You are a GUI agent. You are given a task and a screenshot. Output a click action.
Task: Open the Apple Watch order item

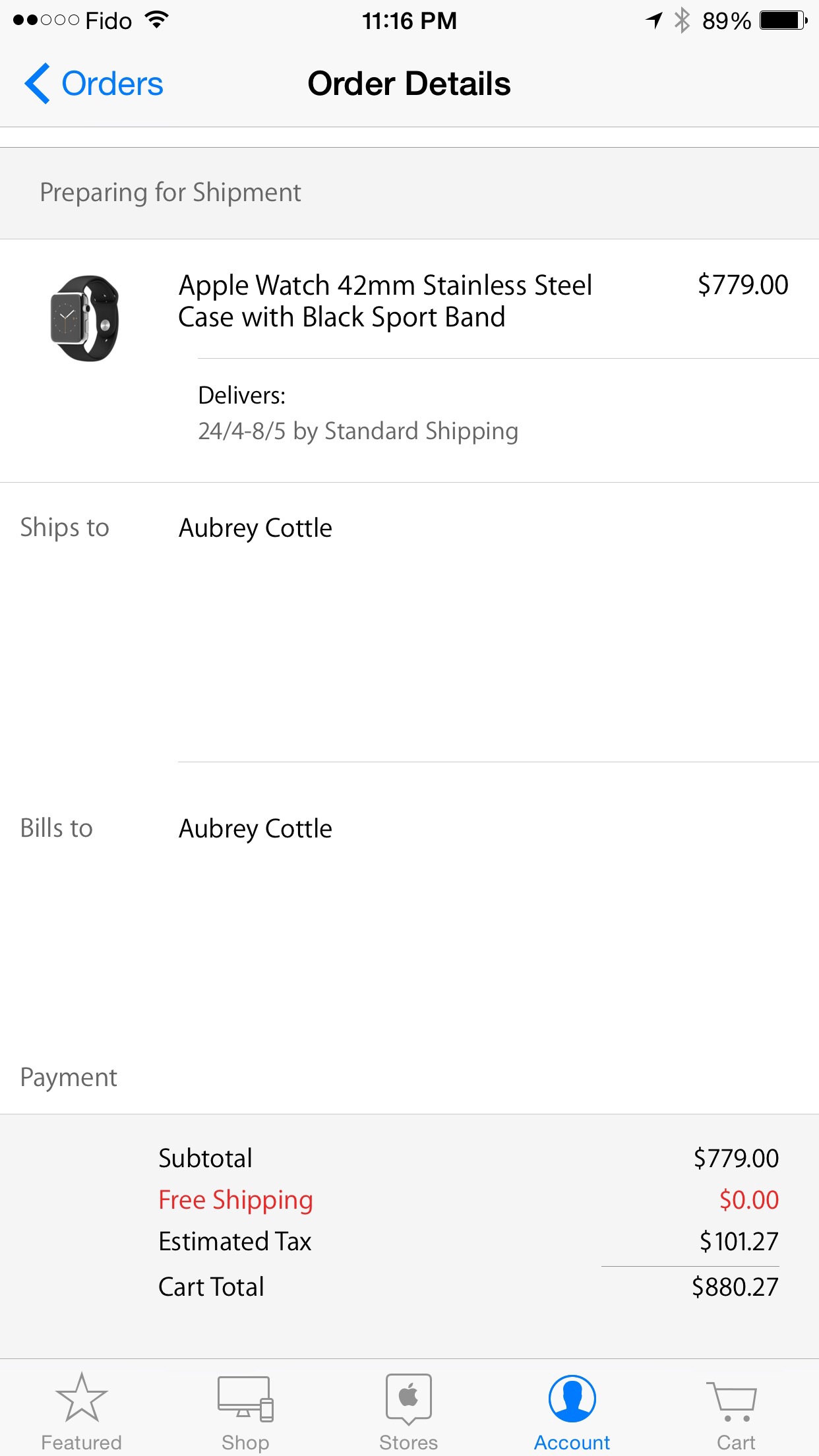[385, 301]
